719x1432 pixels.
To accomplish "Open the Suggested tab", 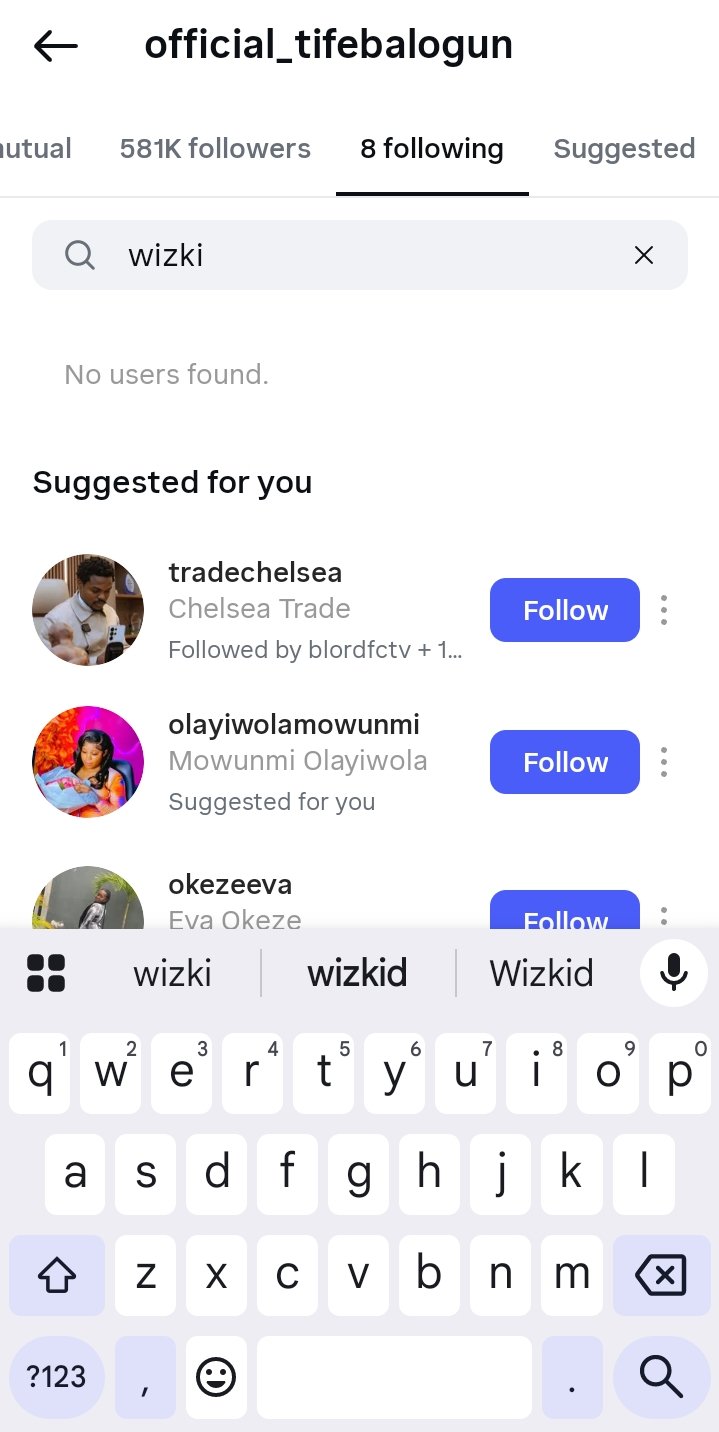I will pos(624,149).
